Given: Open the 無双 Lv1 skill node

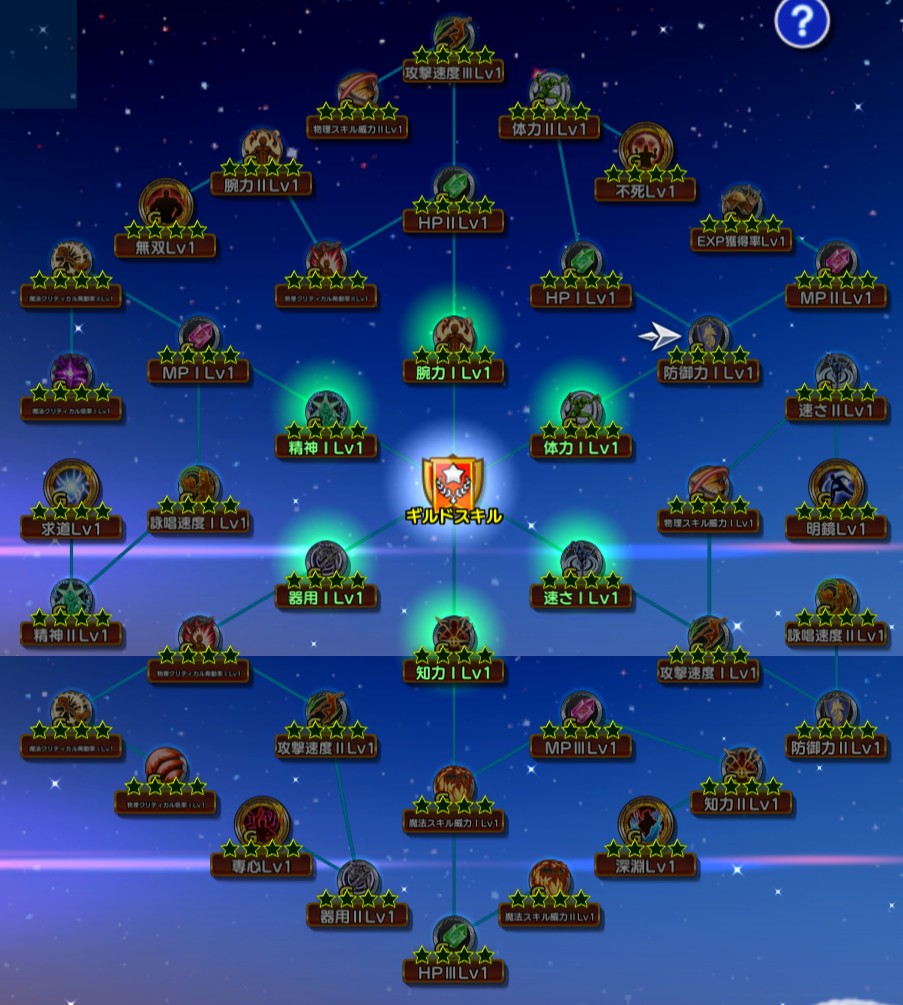Looking at the screenshot, I should [x=166, y=205].
